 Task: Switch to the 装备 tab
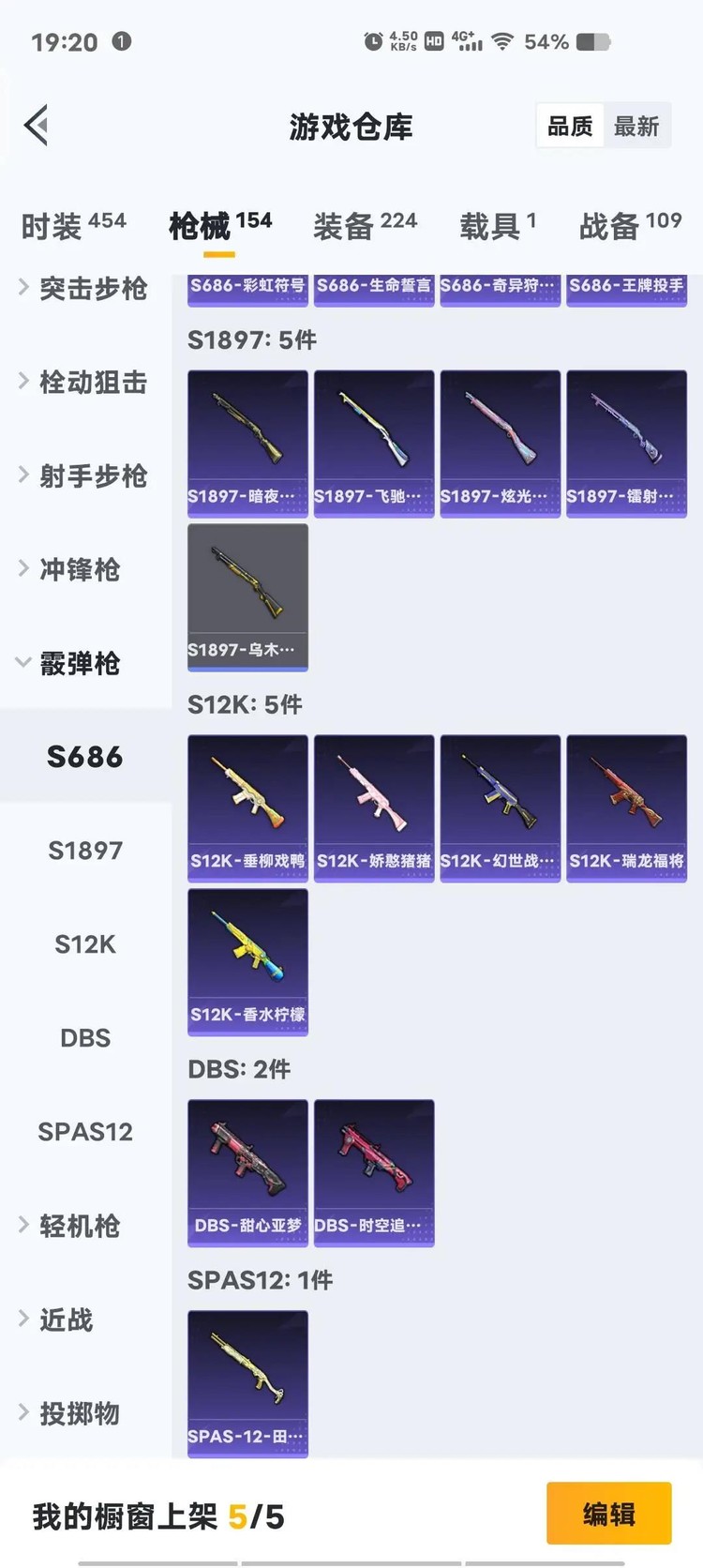[365, 225]
